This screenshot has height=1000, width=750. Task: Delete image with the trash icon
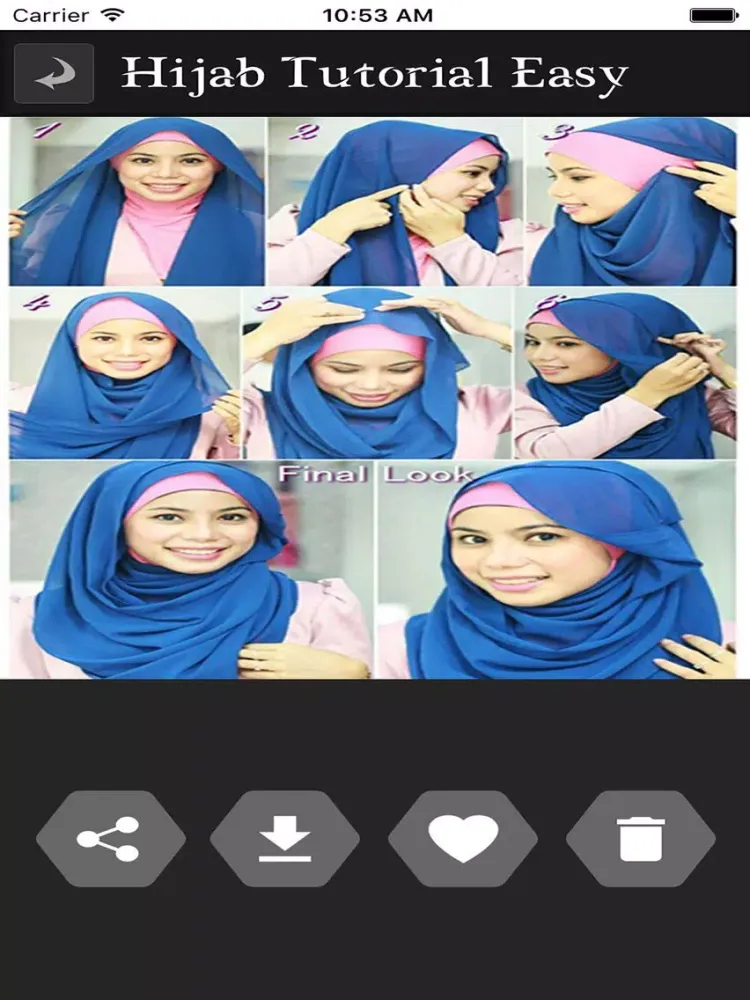pyautogui.click(x=640, y=839)
